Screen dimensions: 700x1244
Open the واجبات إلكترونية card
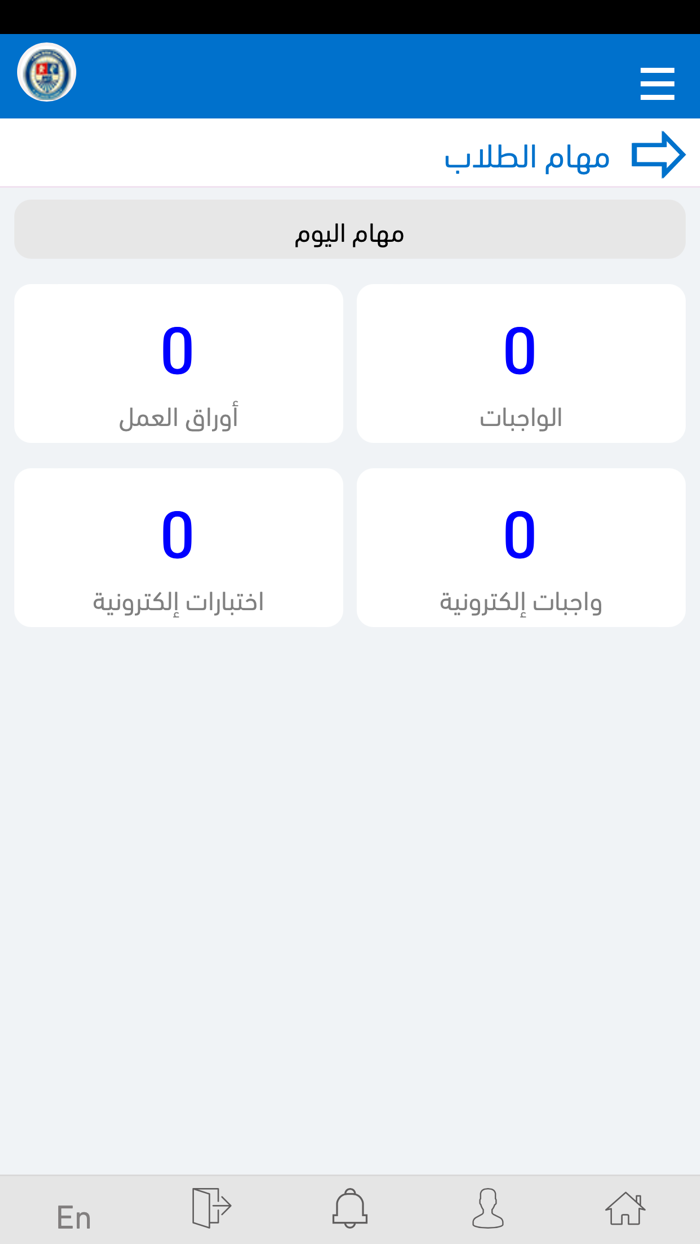(x=521, y=548)
